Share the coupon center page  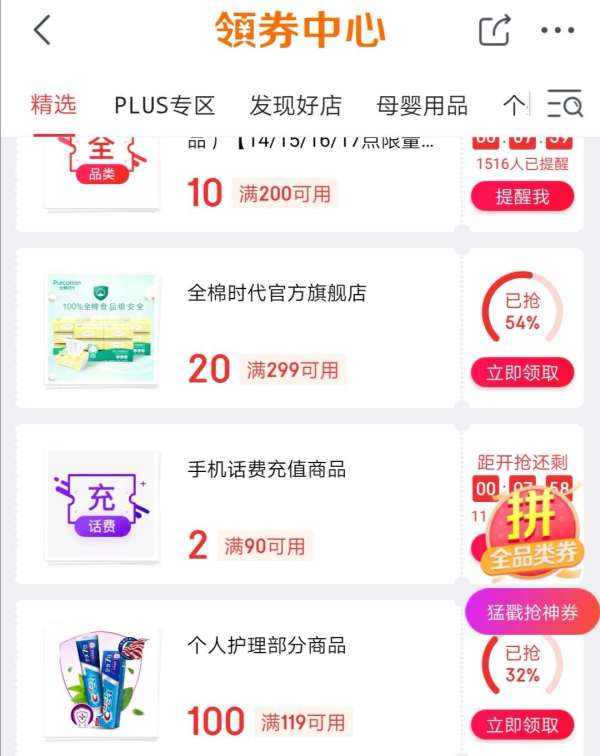[x=495, y=30]
